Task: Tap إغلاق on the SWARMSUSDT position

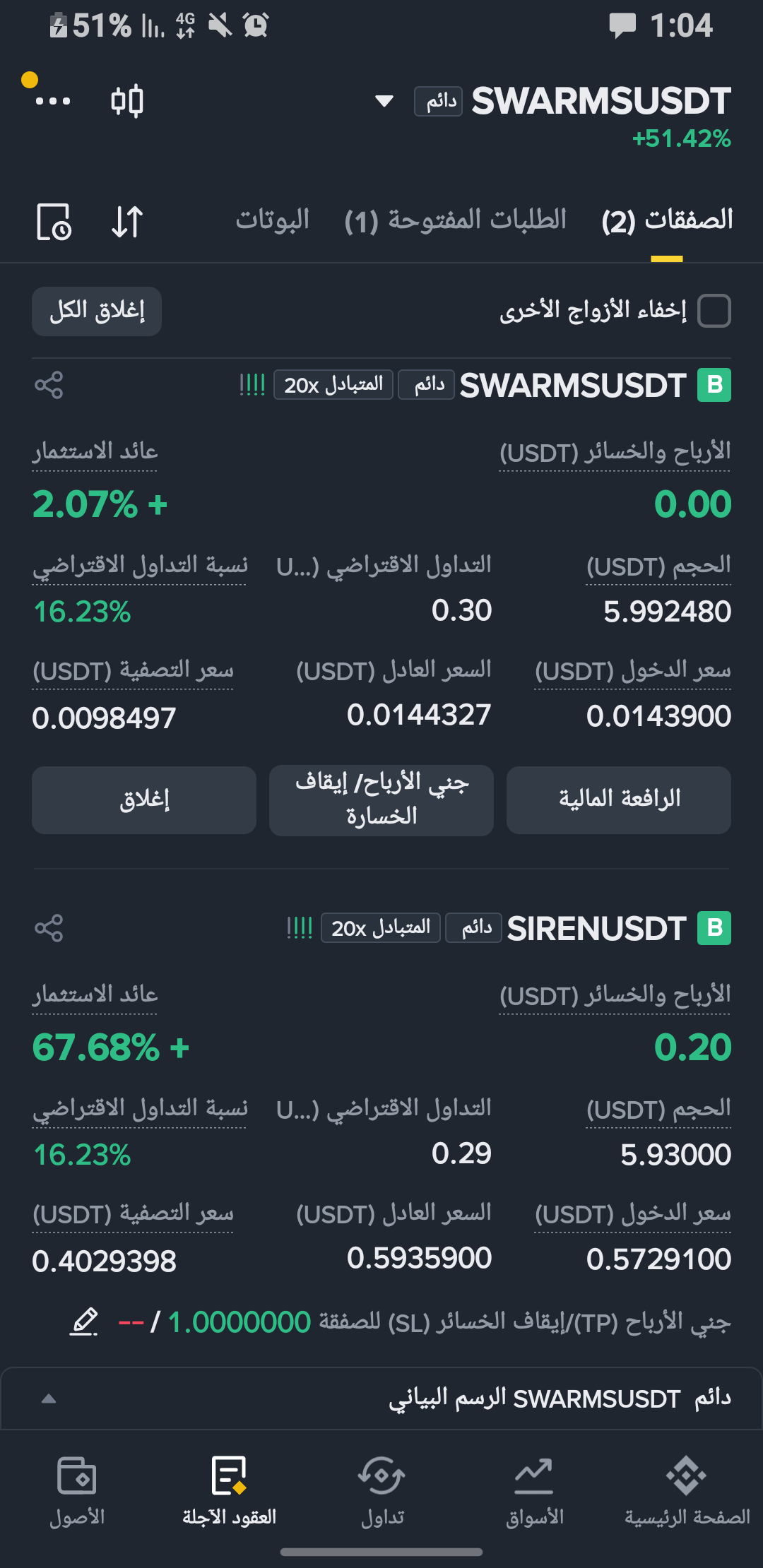Action: (x=144, y=800)
